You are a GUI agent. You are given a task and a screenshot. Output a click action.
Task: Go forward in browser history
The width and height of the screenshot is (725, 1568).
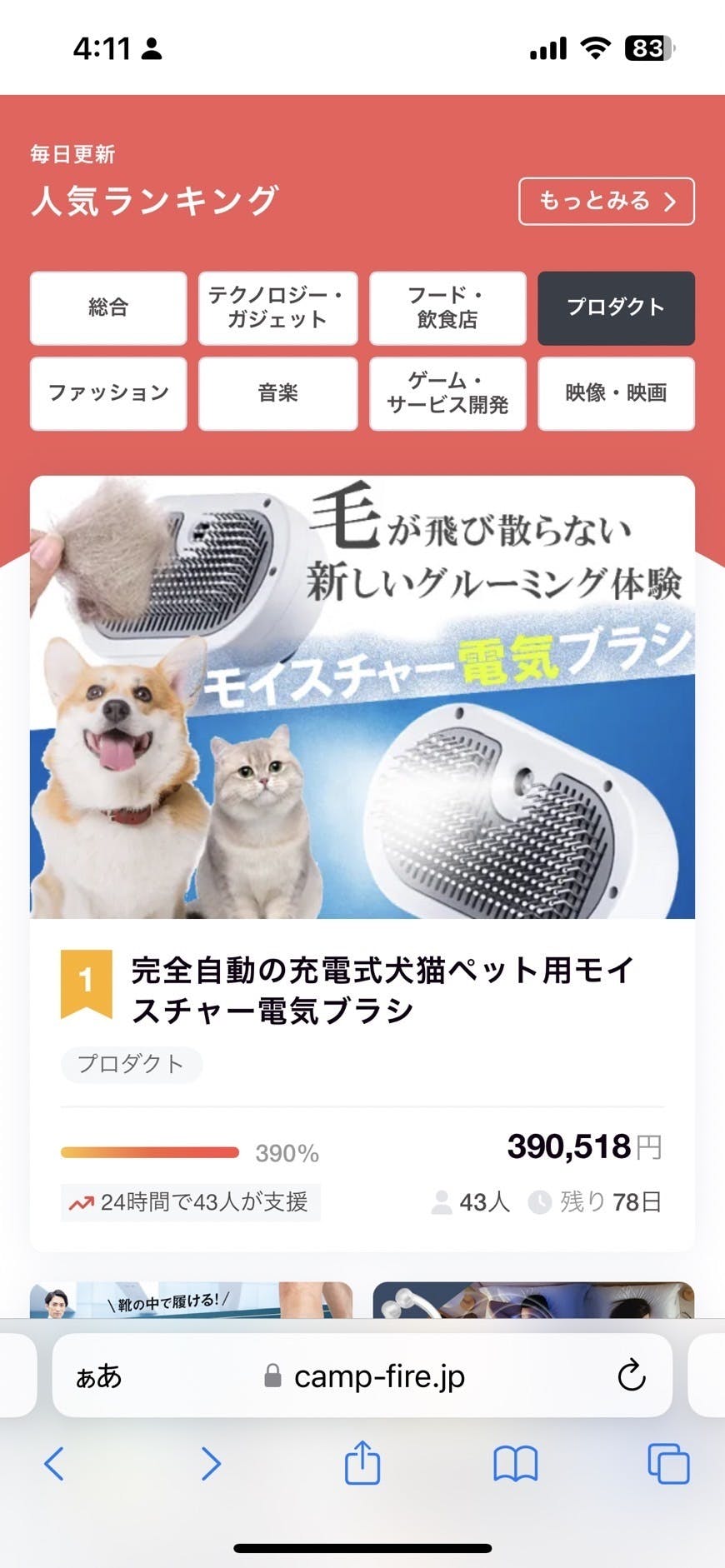(x=211, y=1464)
